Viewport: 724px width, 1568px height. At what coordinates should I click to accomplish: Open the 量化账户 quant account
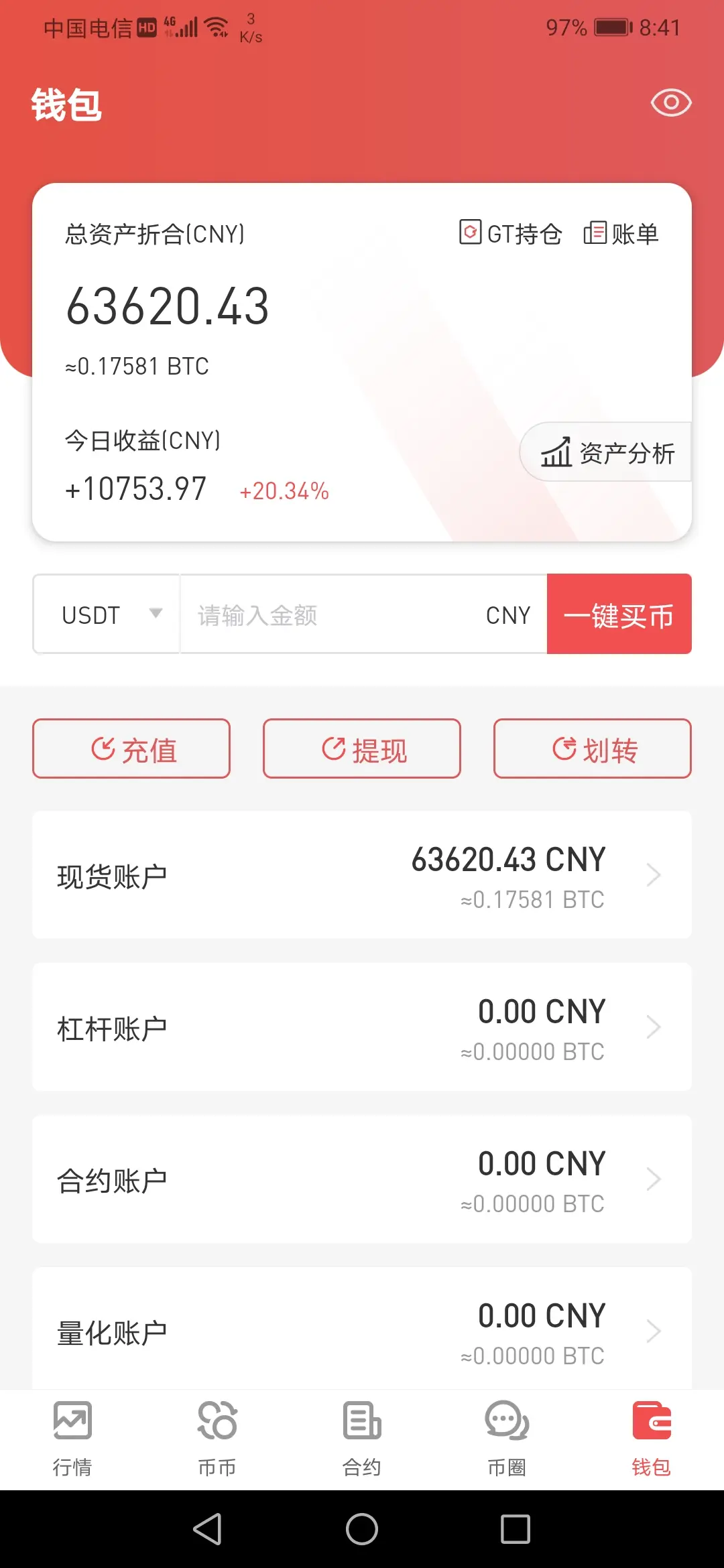point(362,1328)
